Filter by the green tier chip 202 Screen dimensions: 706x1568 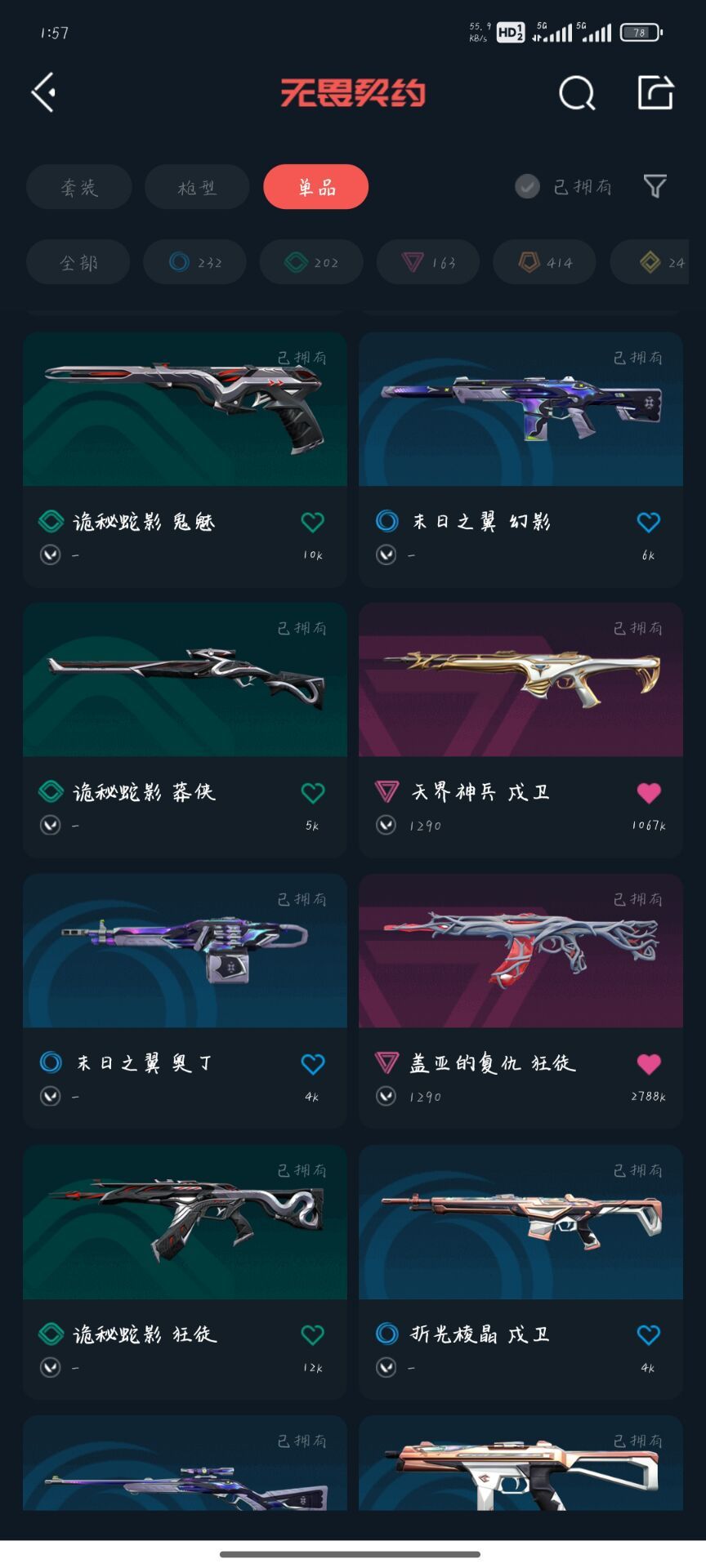(x=311, y=262)
